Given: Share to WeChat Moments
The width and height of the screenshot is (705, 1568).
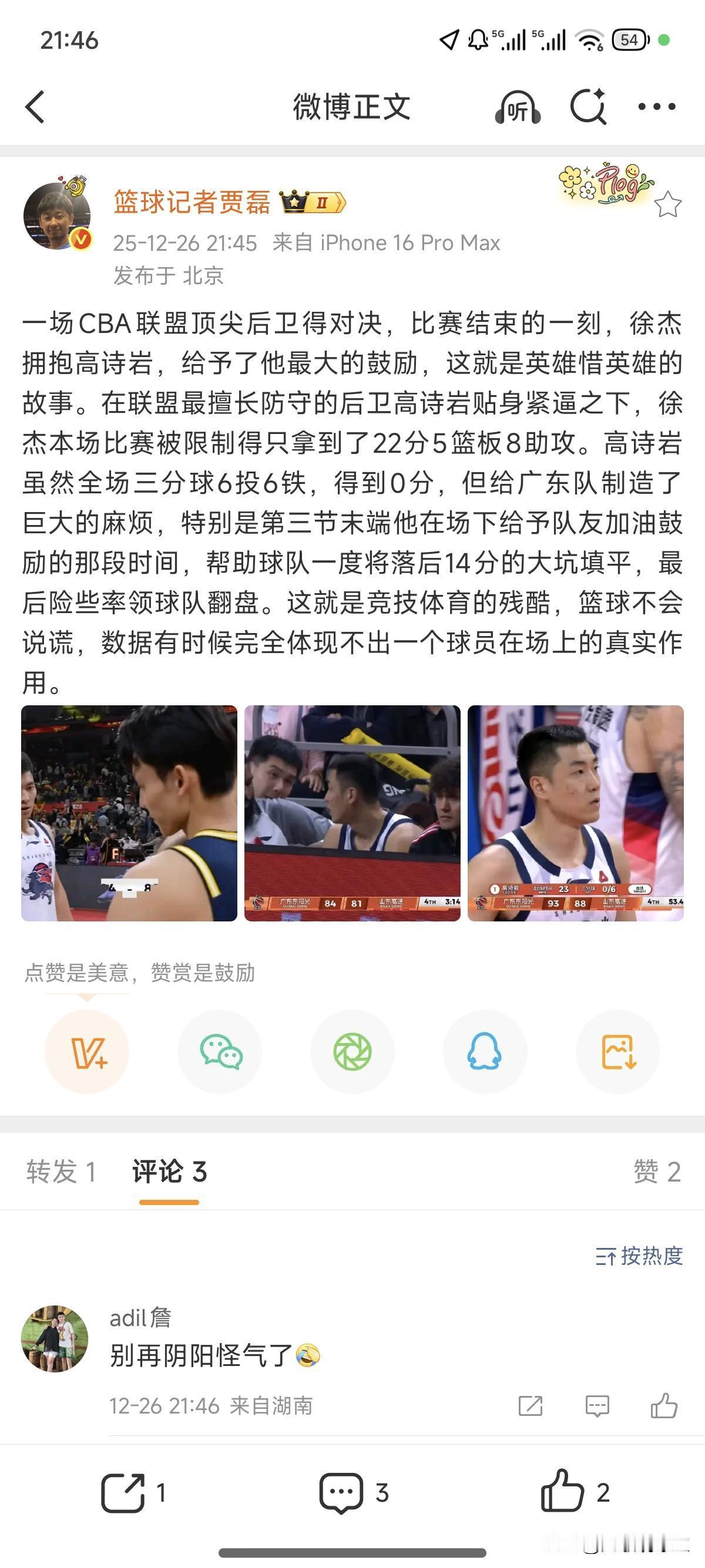Looking at the screenshot, I should coord(352,1051).
